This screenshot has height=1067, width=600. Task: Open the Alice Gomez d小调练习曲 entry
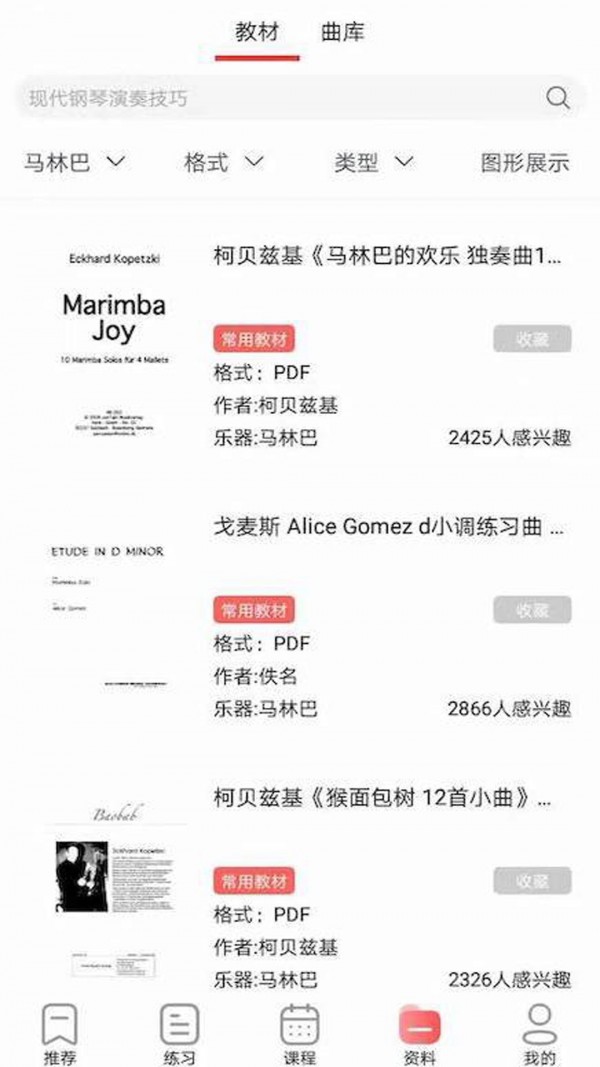click(387, 527)
